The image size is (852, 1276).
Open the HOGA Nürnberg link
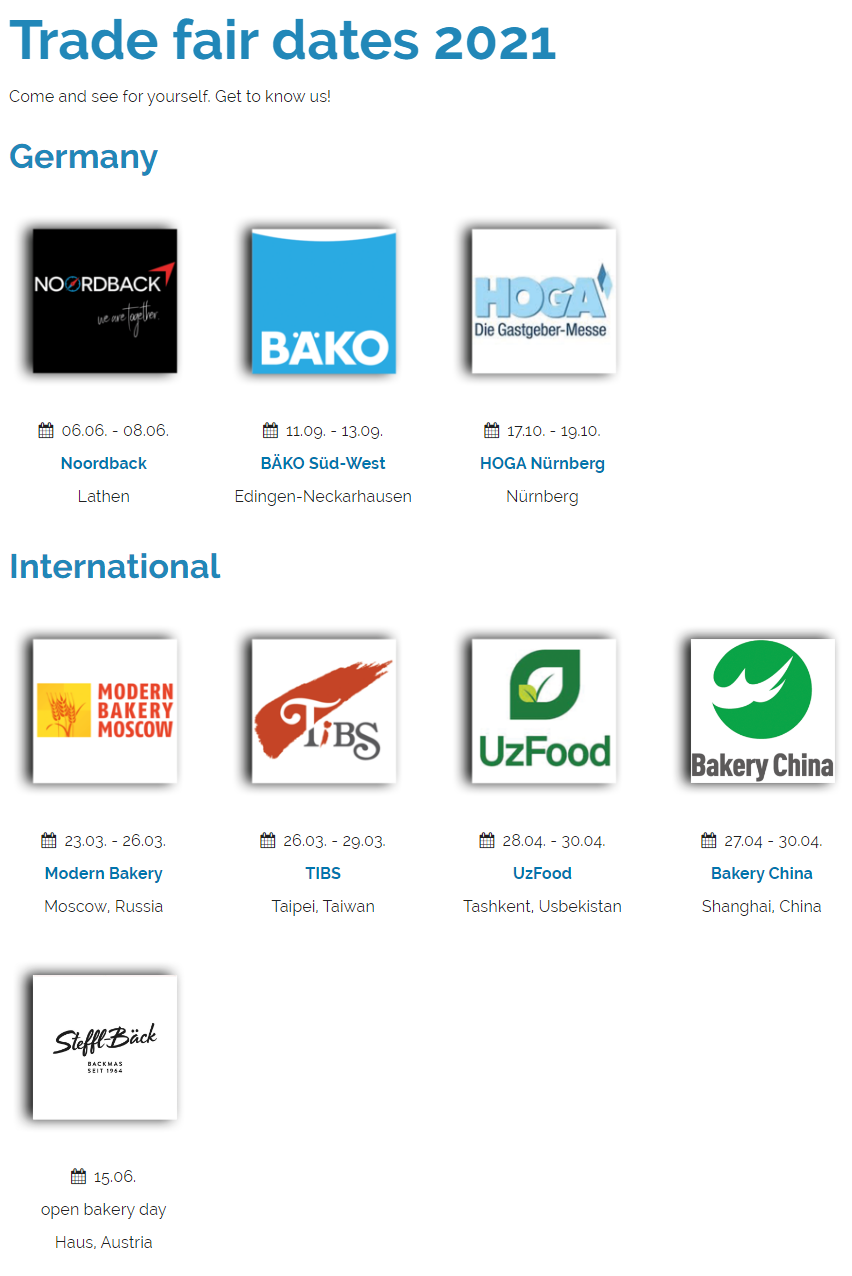coord(542,463)
